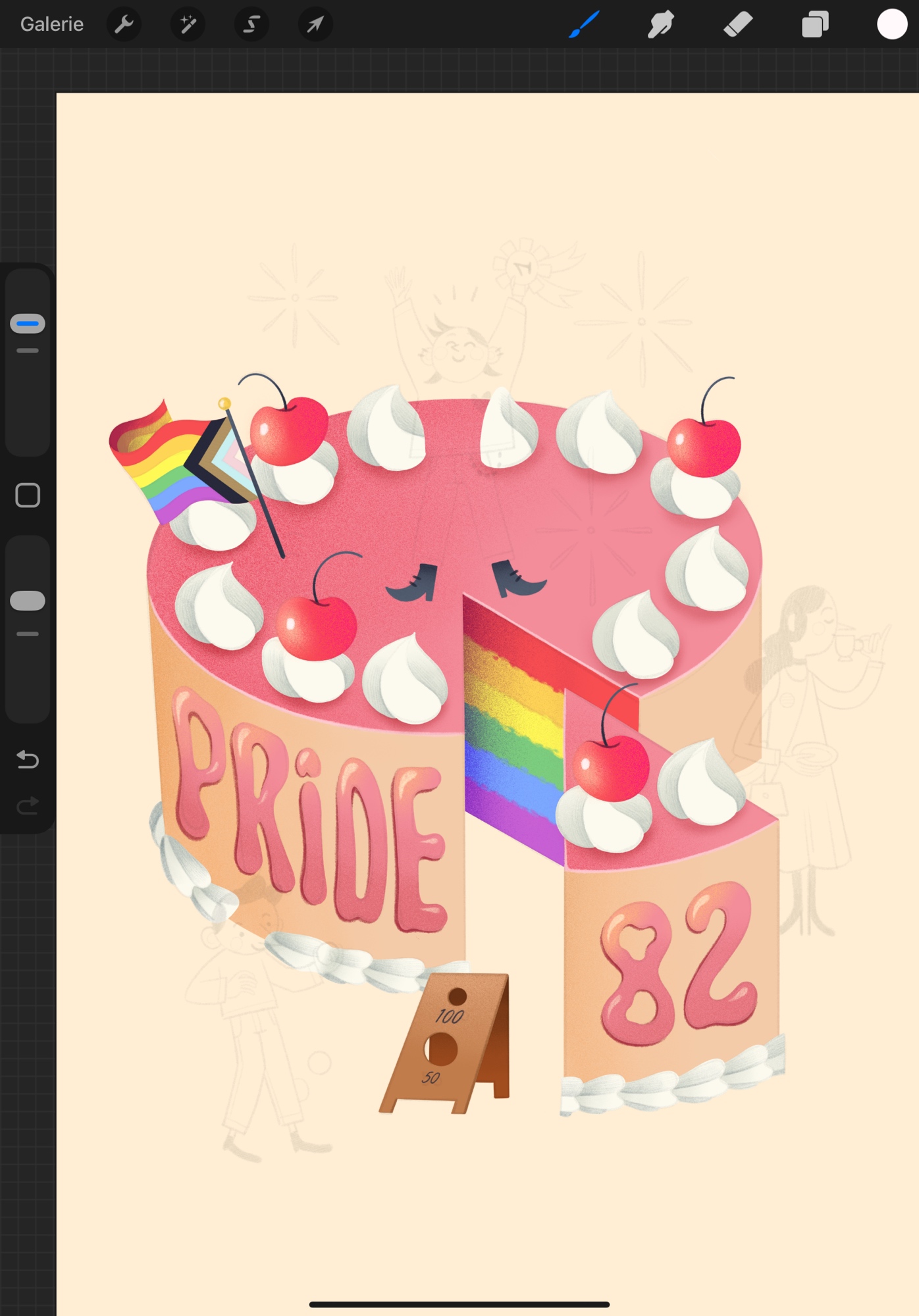Undo the last stroke

click(28, 760)
